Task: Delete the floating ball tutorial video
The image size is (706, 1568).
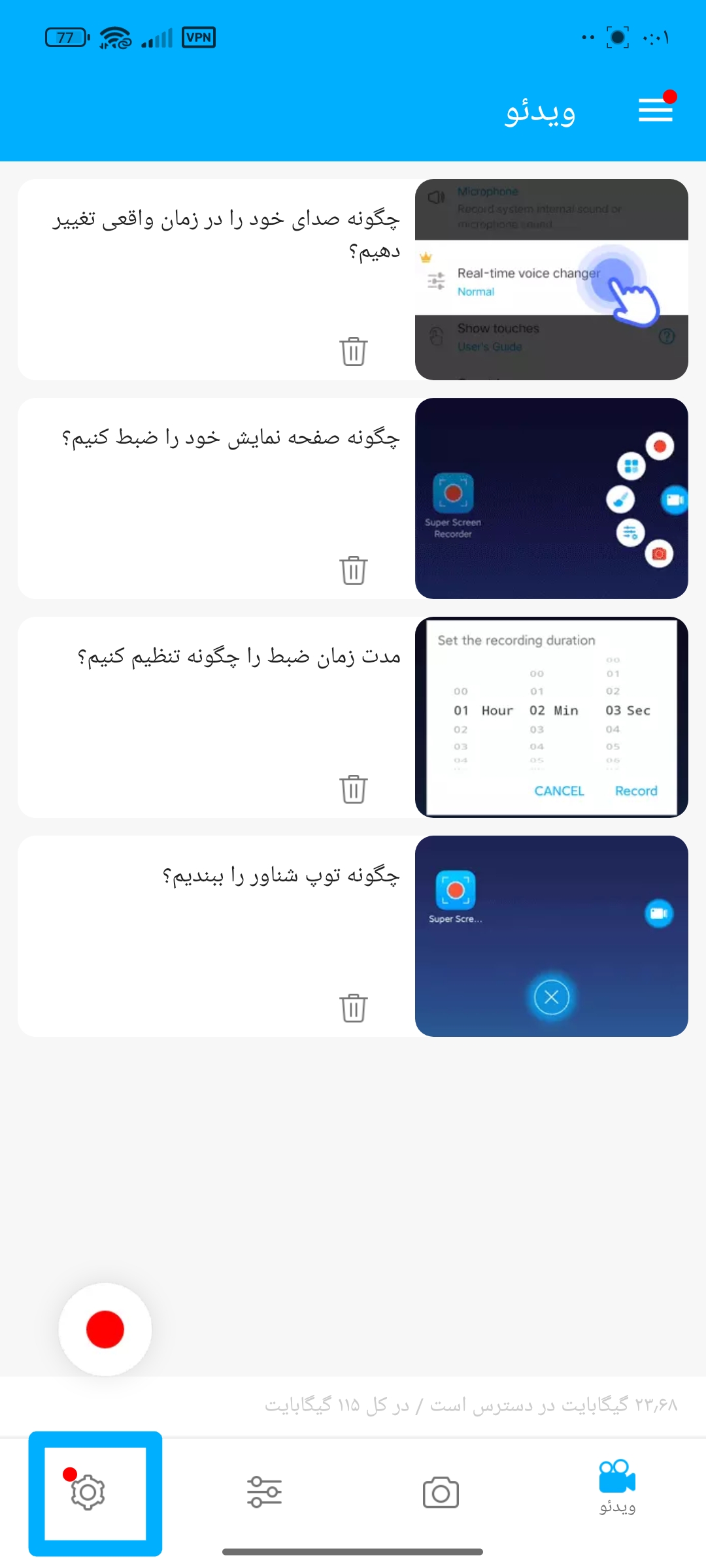Action: (353, 1008)
